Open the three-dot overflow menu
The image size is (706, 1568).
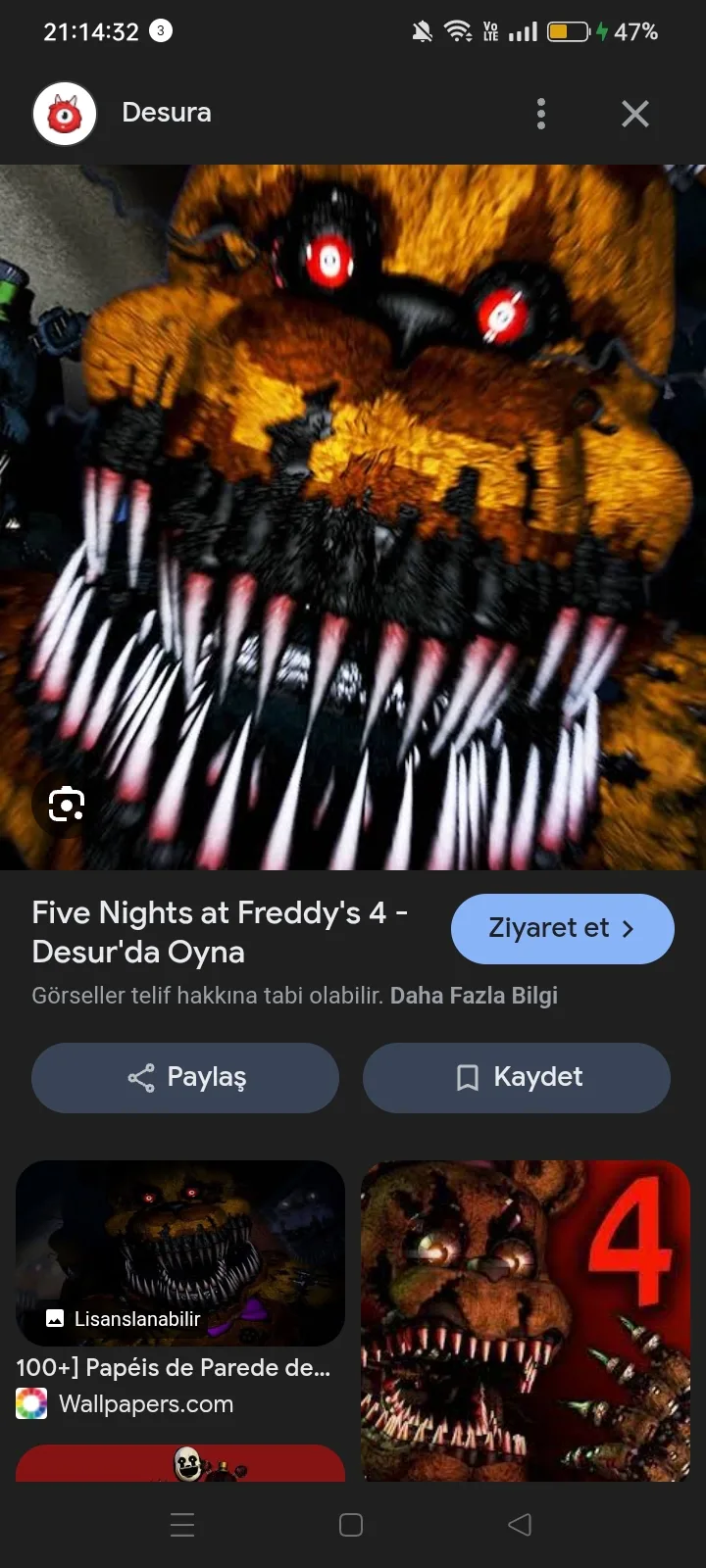pyautogui.click(x=541, y=114)
